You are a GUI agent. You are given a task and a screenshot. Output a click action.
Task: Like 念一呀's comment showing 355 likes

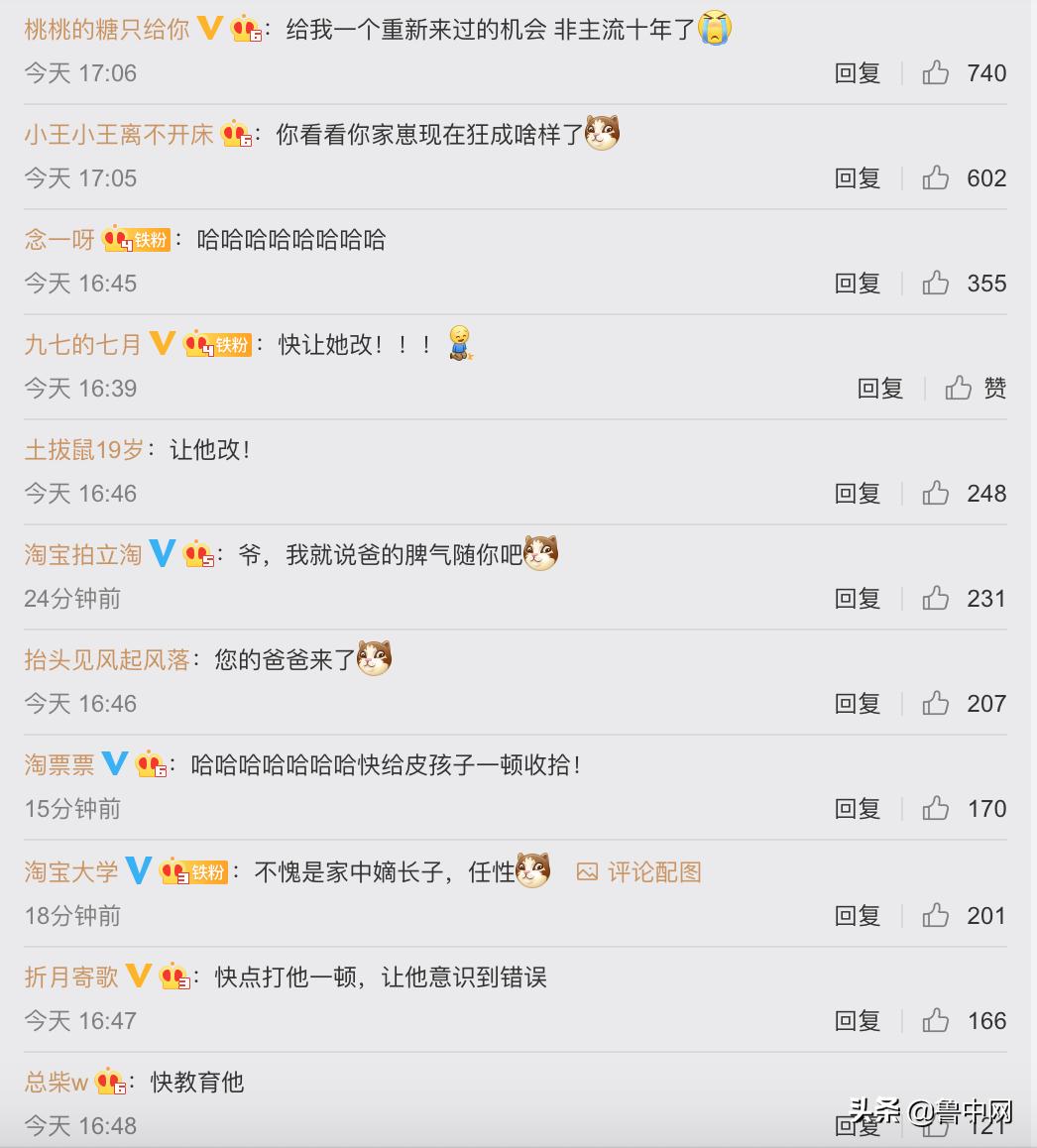click(936, 284)
